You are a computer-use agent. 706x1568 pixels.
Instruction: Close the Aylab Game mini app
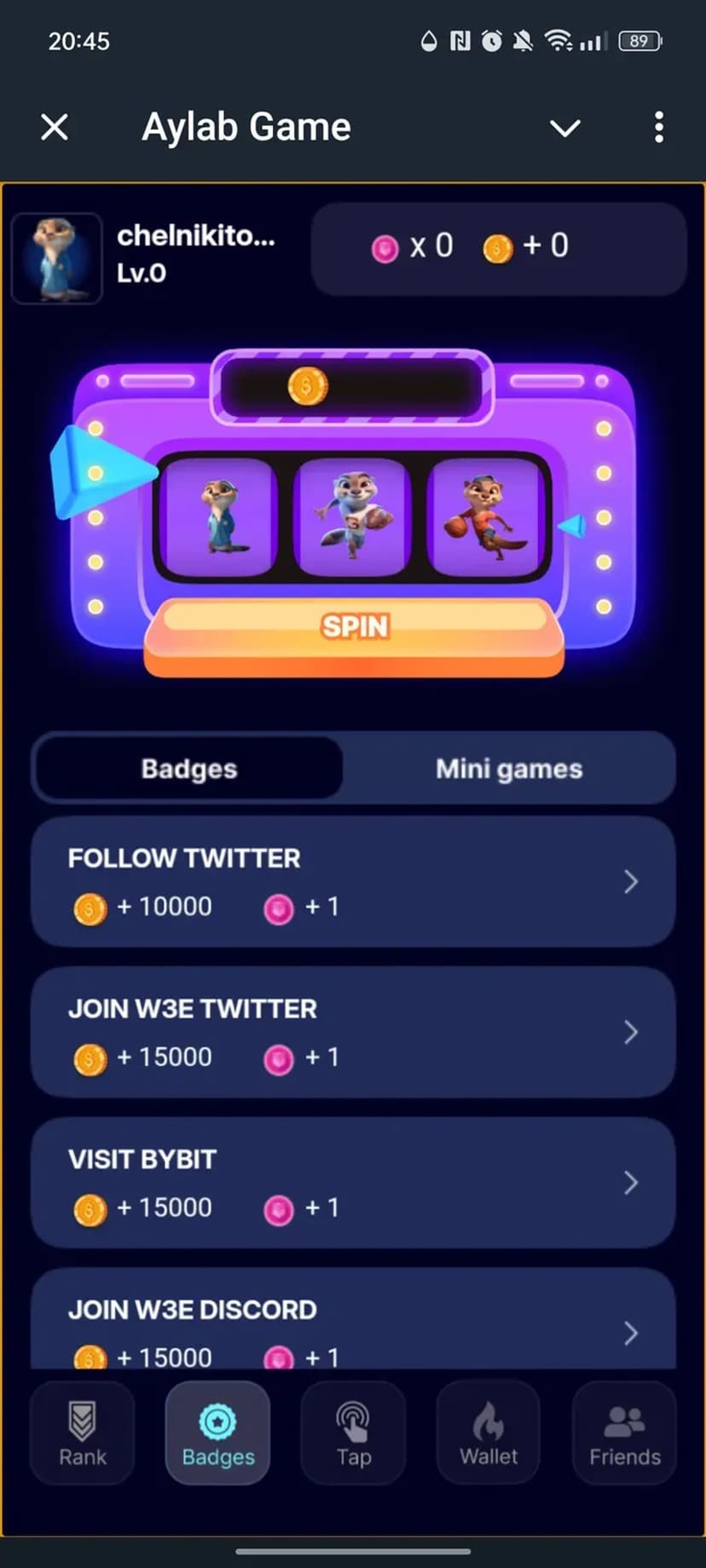click(55, 128)
